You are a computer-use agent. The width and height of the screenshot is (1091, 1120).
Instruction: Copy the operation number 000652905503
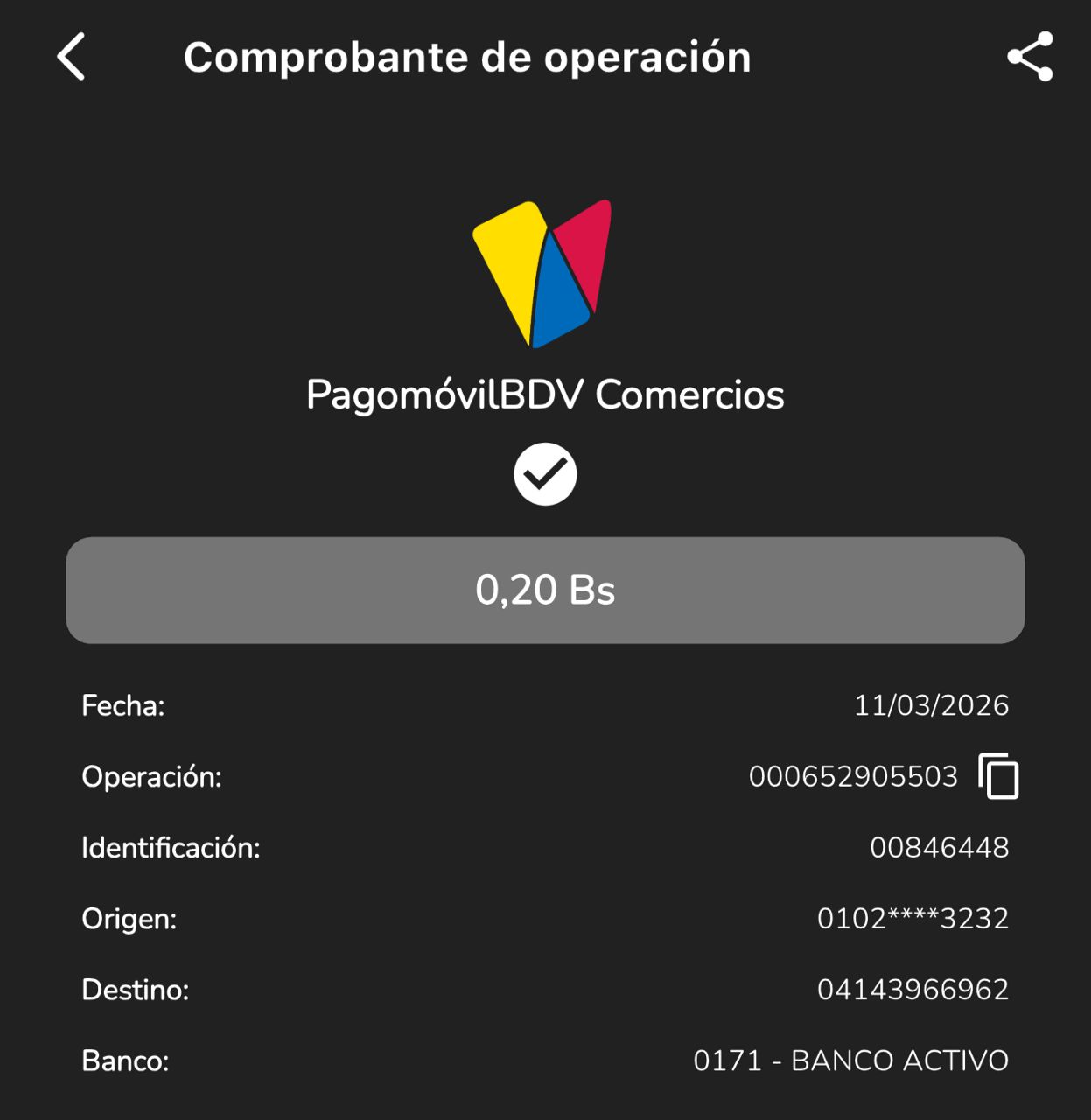[998, 776]
